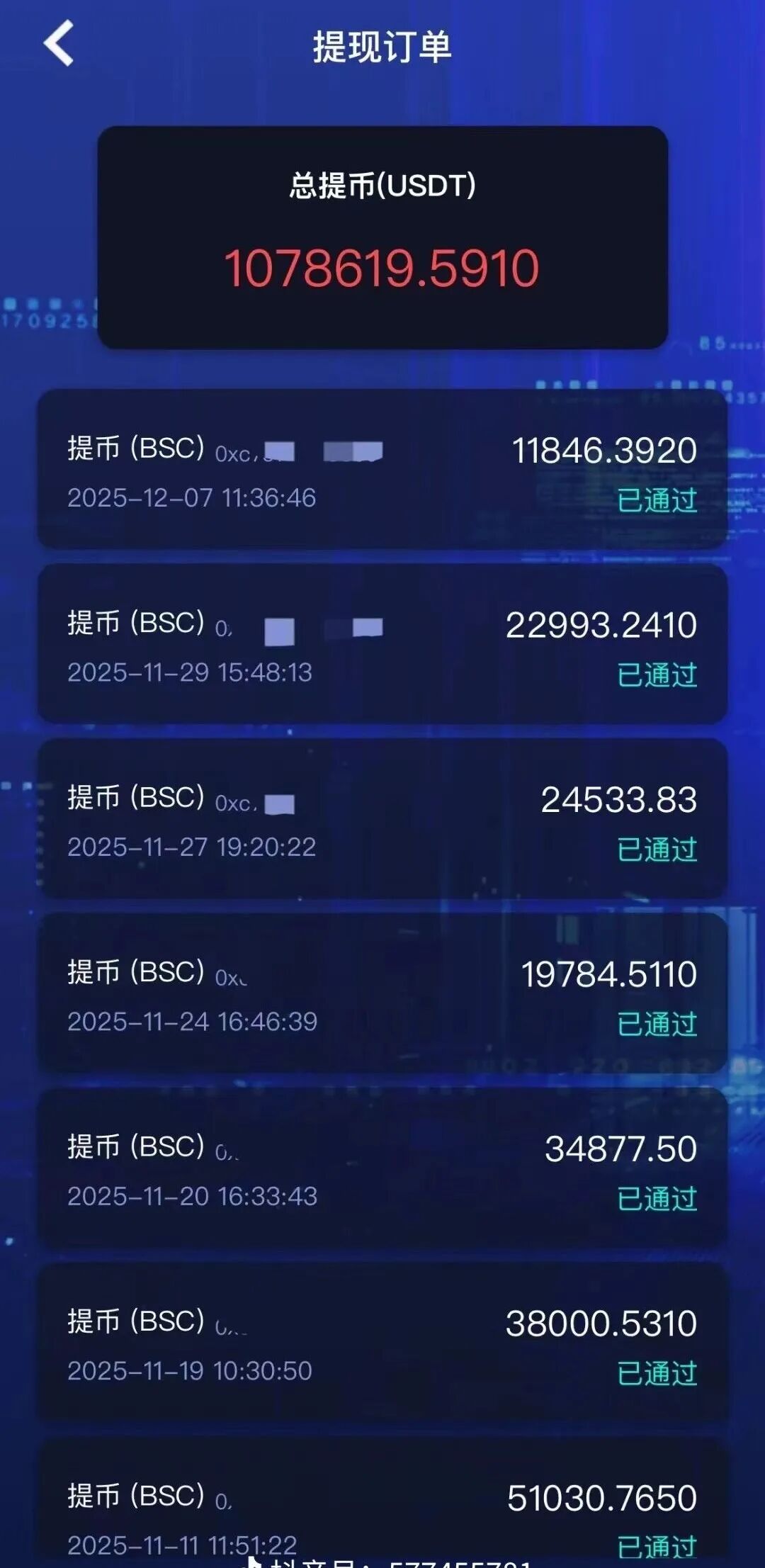View the order from 2025-11-27 19:20:22
This screenshot has height=1568, width=765.
382,818
